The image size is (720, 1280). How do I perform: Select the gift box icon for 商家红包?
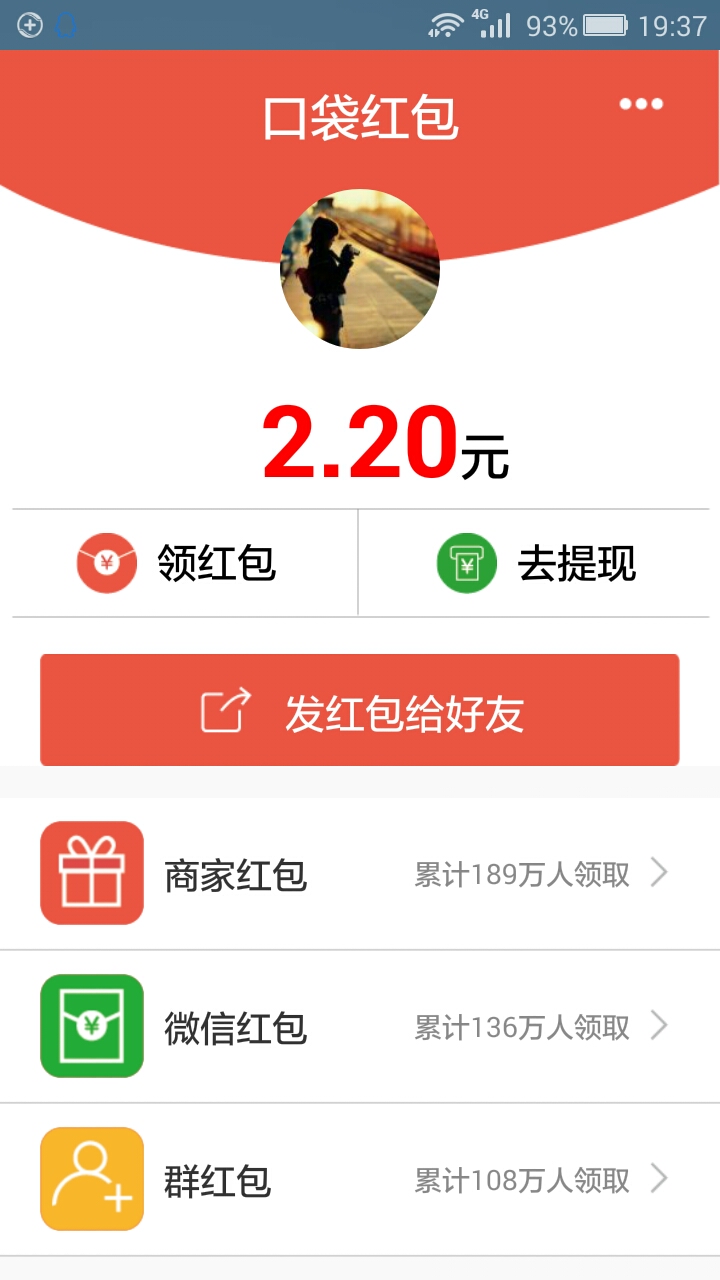91,873
